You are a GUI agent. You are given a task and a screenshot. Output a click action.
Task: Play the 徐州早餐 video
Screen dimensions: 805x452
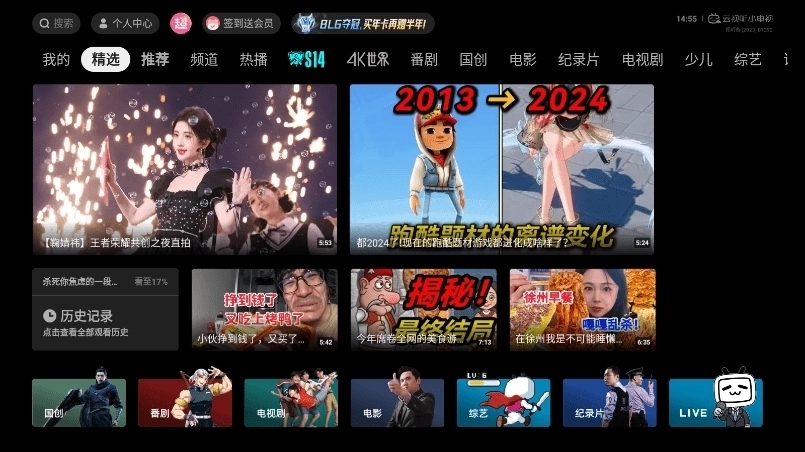click(582, 308)
